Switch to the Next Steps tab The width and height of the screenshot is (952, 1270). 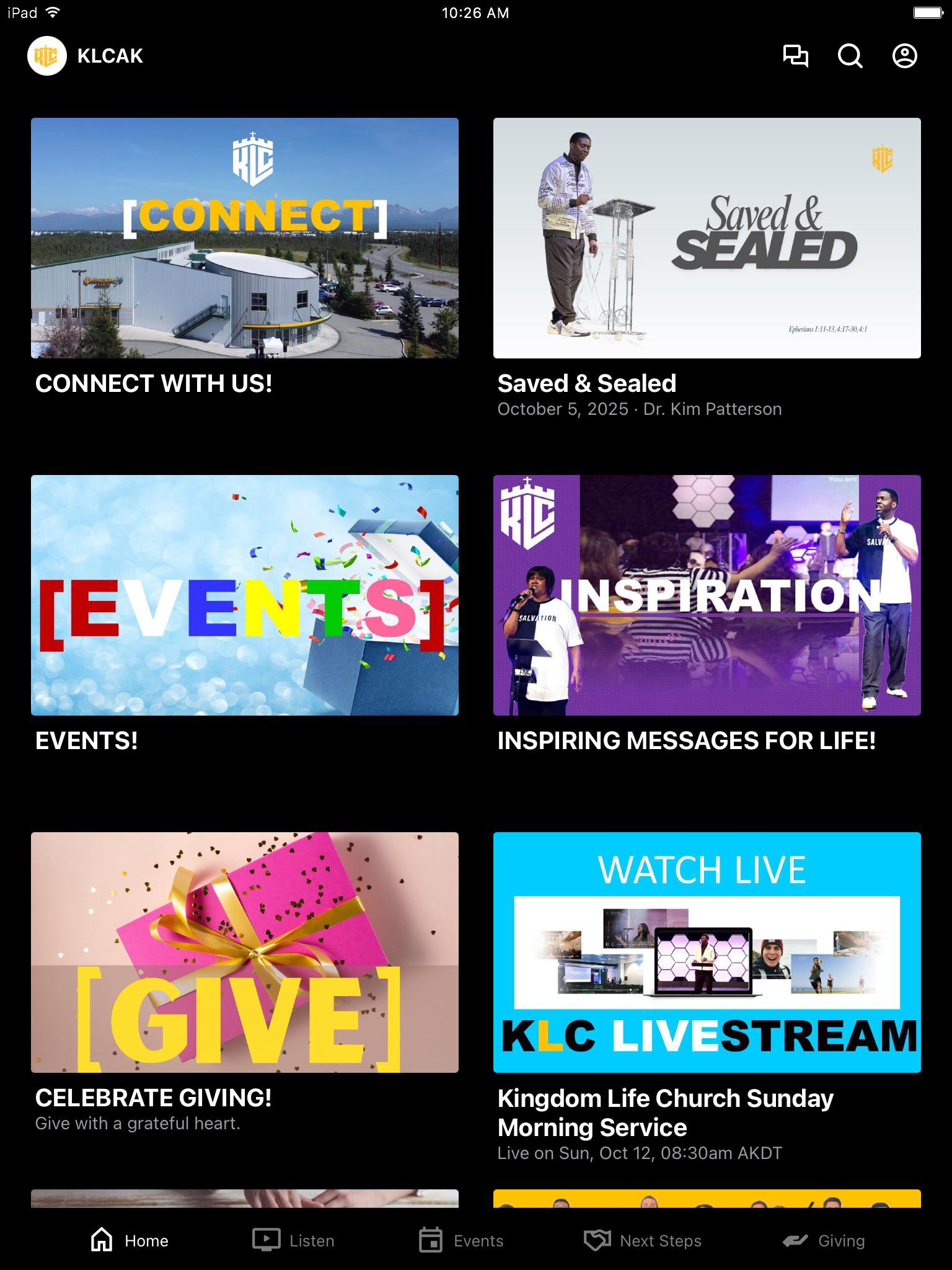point(643,1240)
